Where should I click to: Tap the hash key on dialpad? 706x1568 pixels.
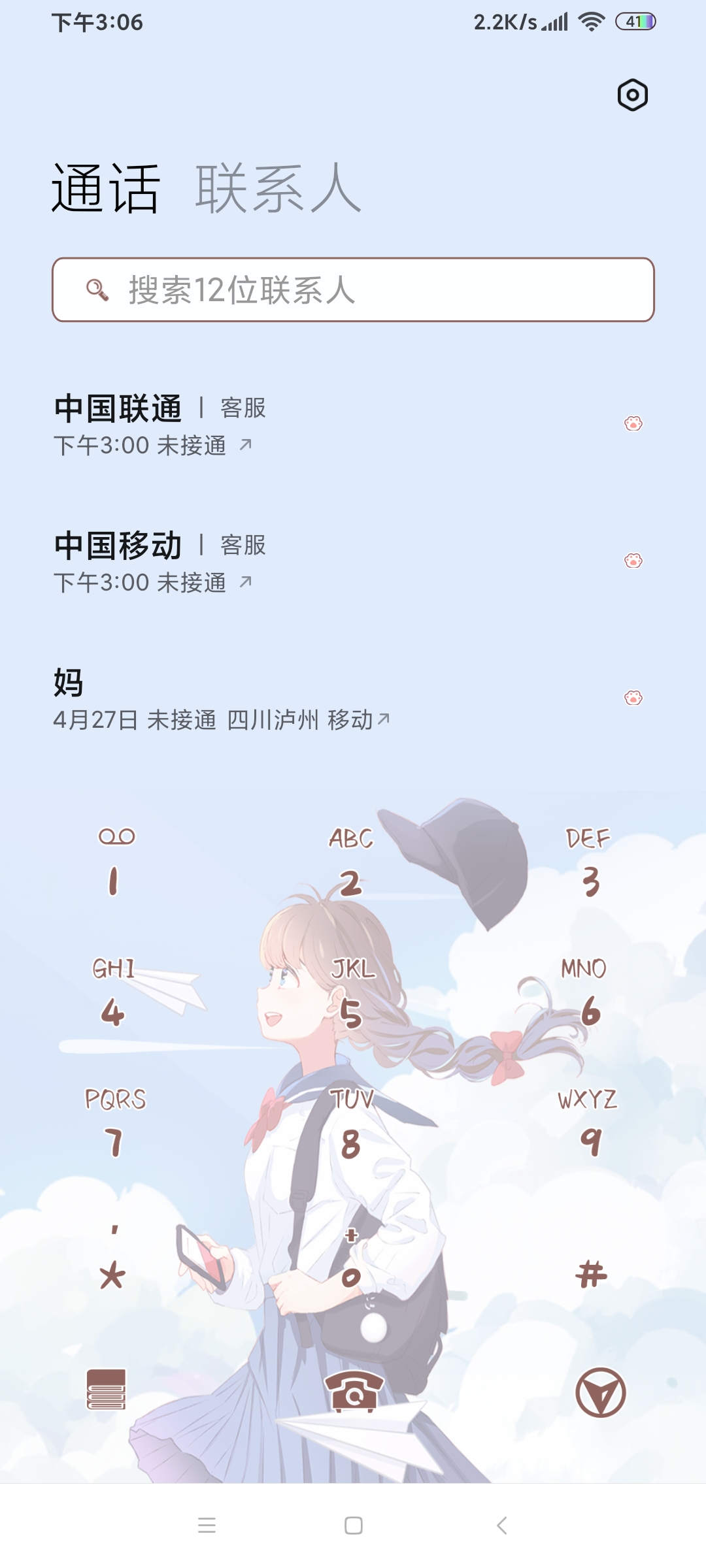point(590,1274)
